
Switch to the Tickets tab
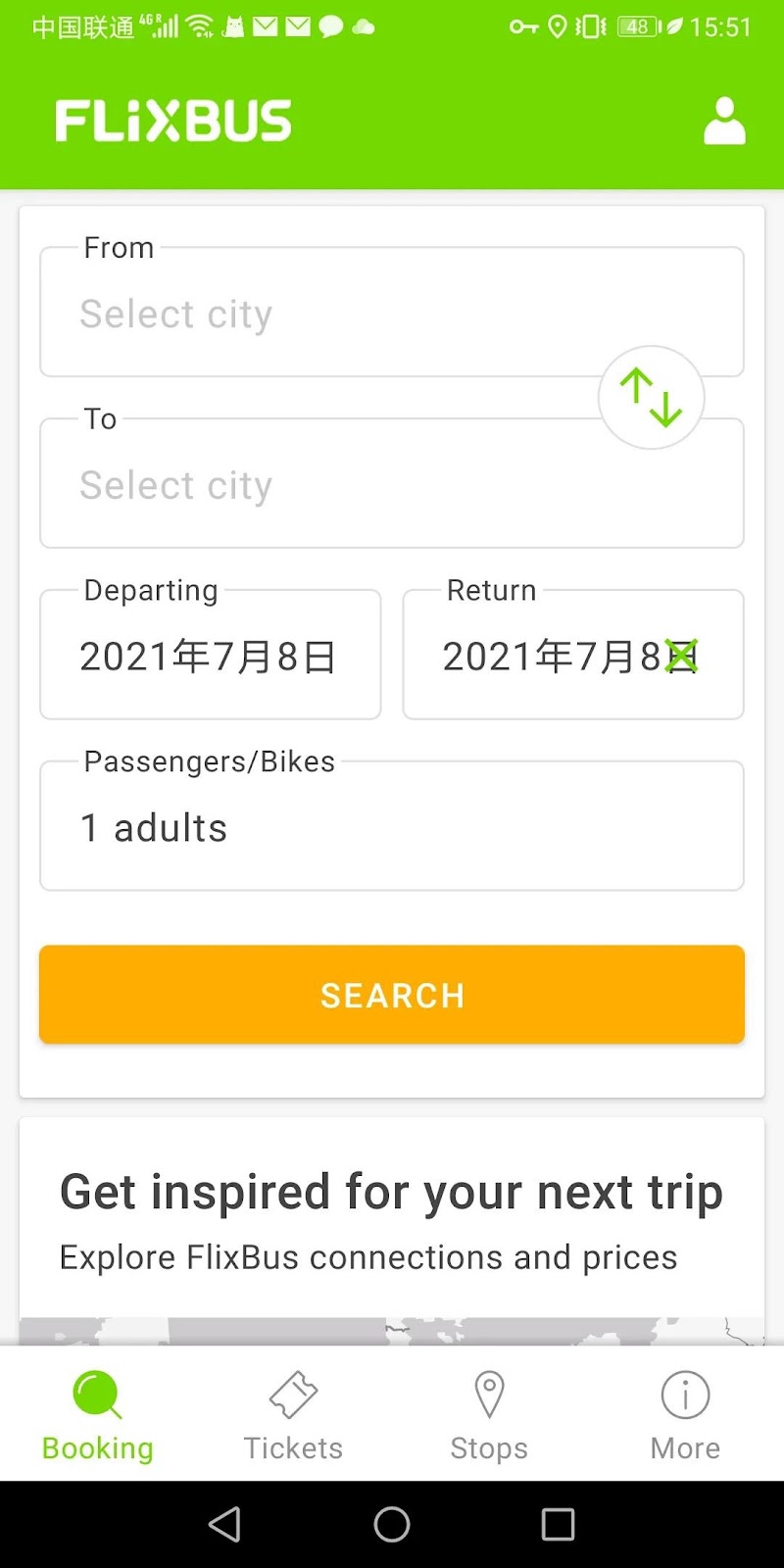point(293,1415)
